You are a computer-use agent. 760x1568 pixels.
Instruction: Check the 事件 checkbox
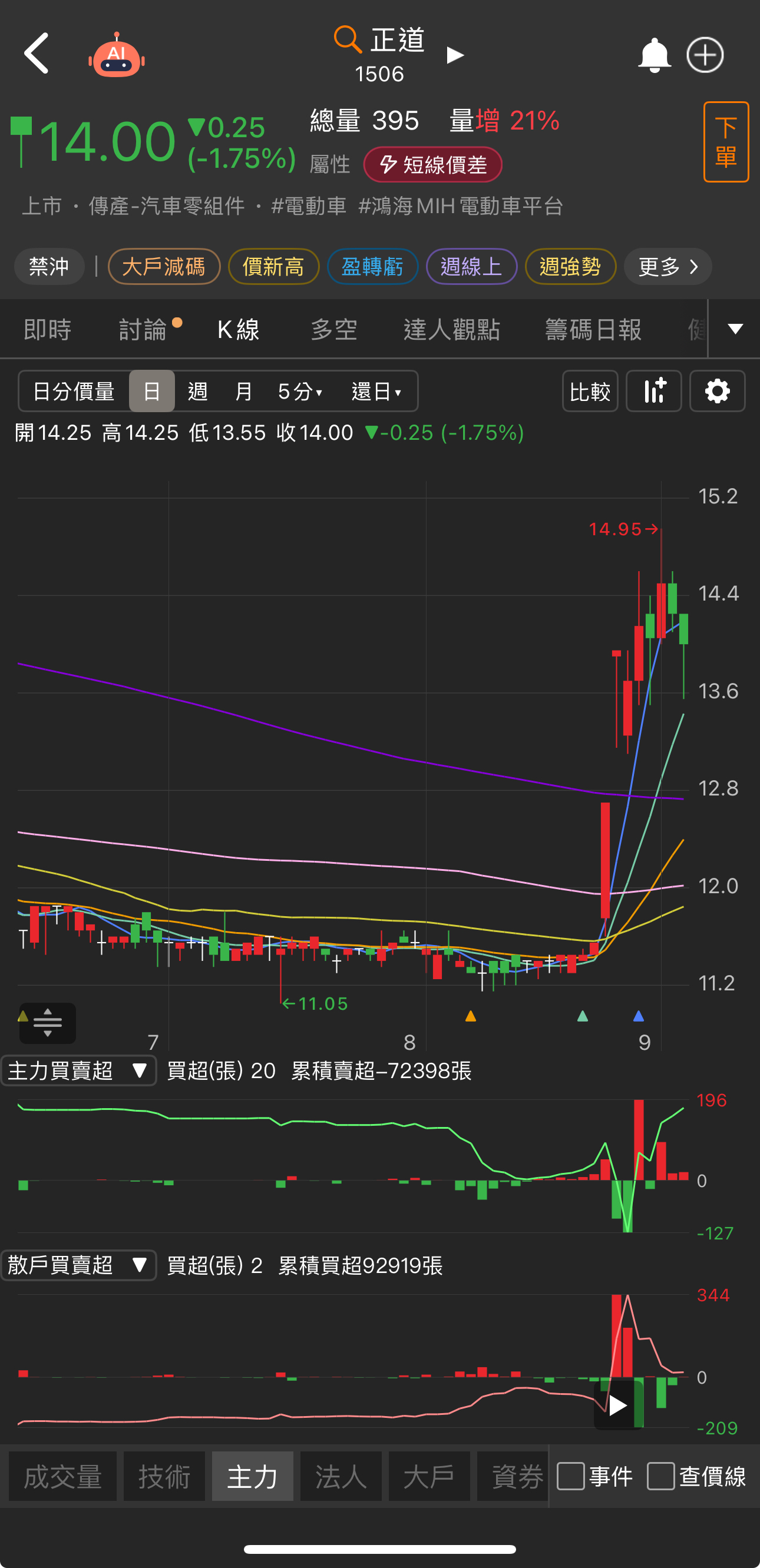[x=571, y=1477]
